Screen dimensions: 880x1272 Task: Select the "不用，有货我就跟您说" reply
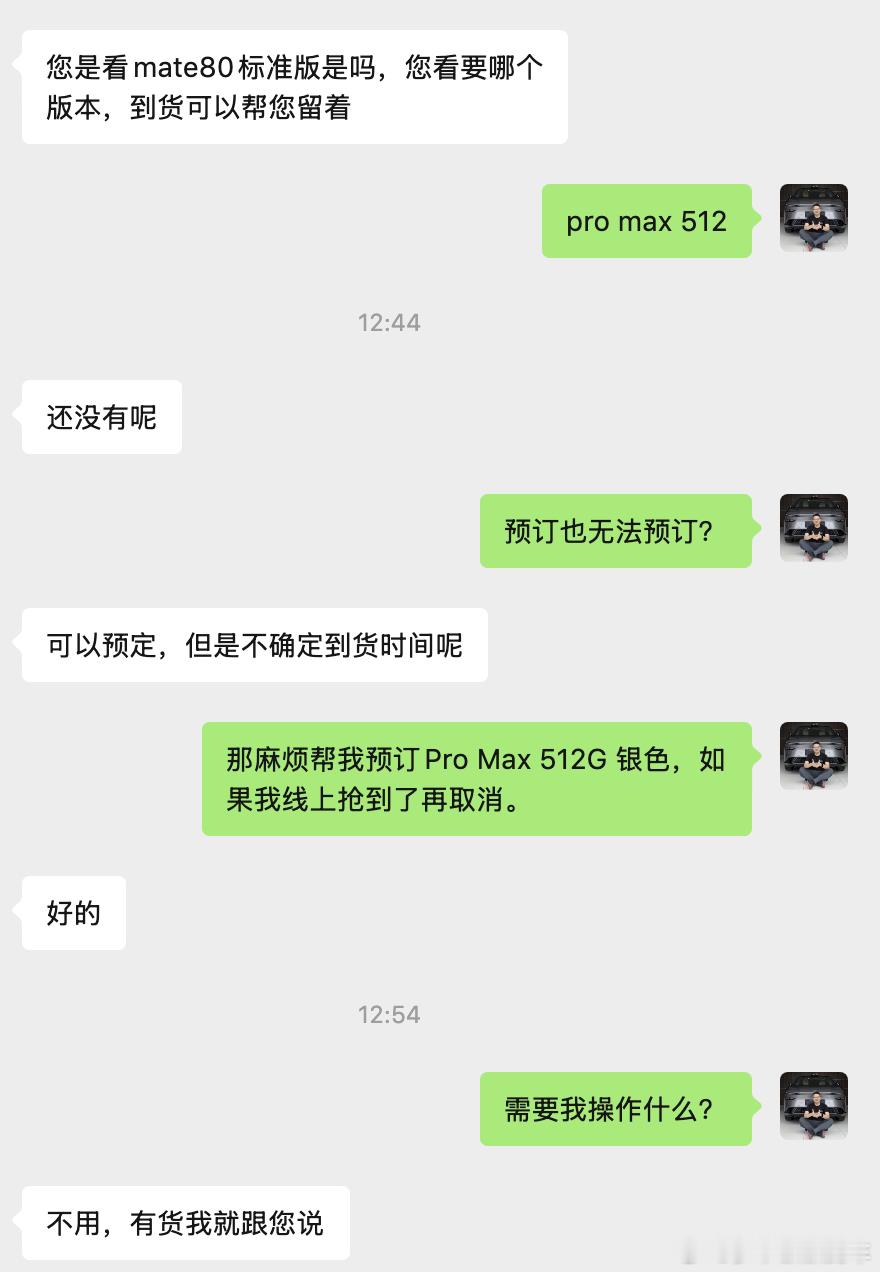point(184,1222)
